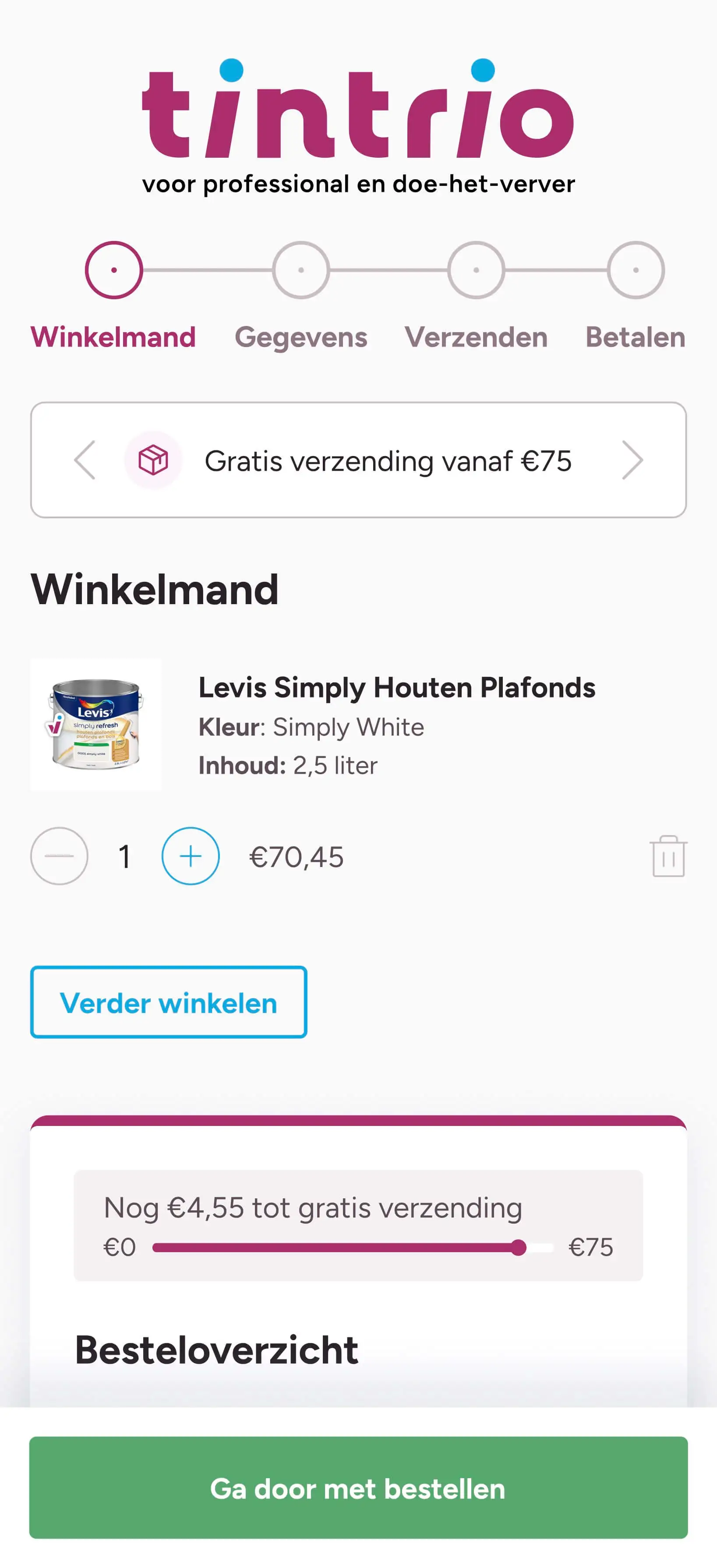Tap the Verder winkelen button
Screen dimensions: 717x1568
pos(169,1002)
